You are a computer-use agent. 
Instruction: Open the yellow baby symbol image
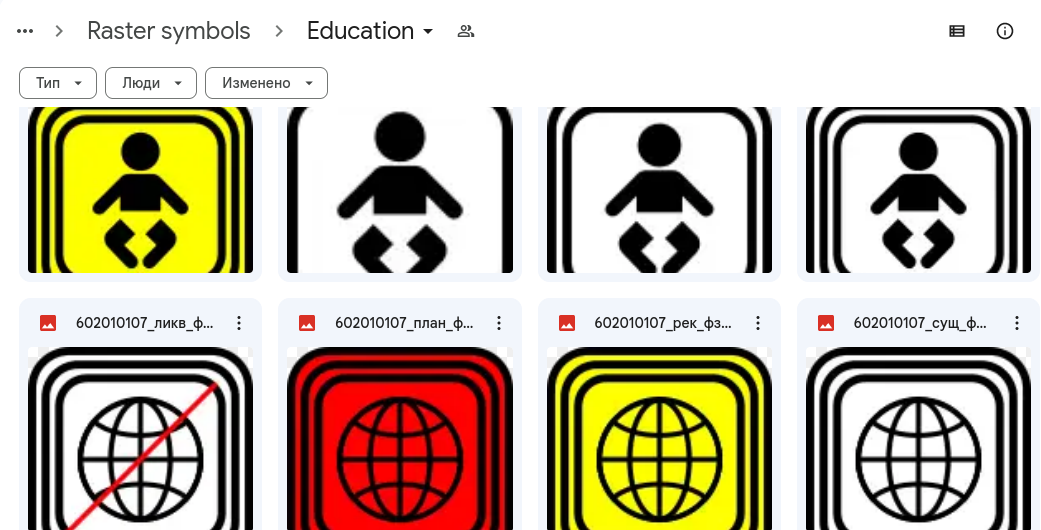coord(140,190)
